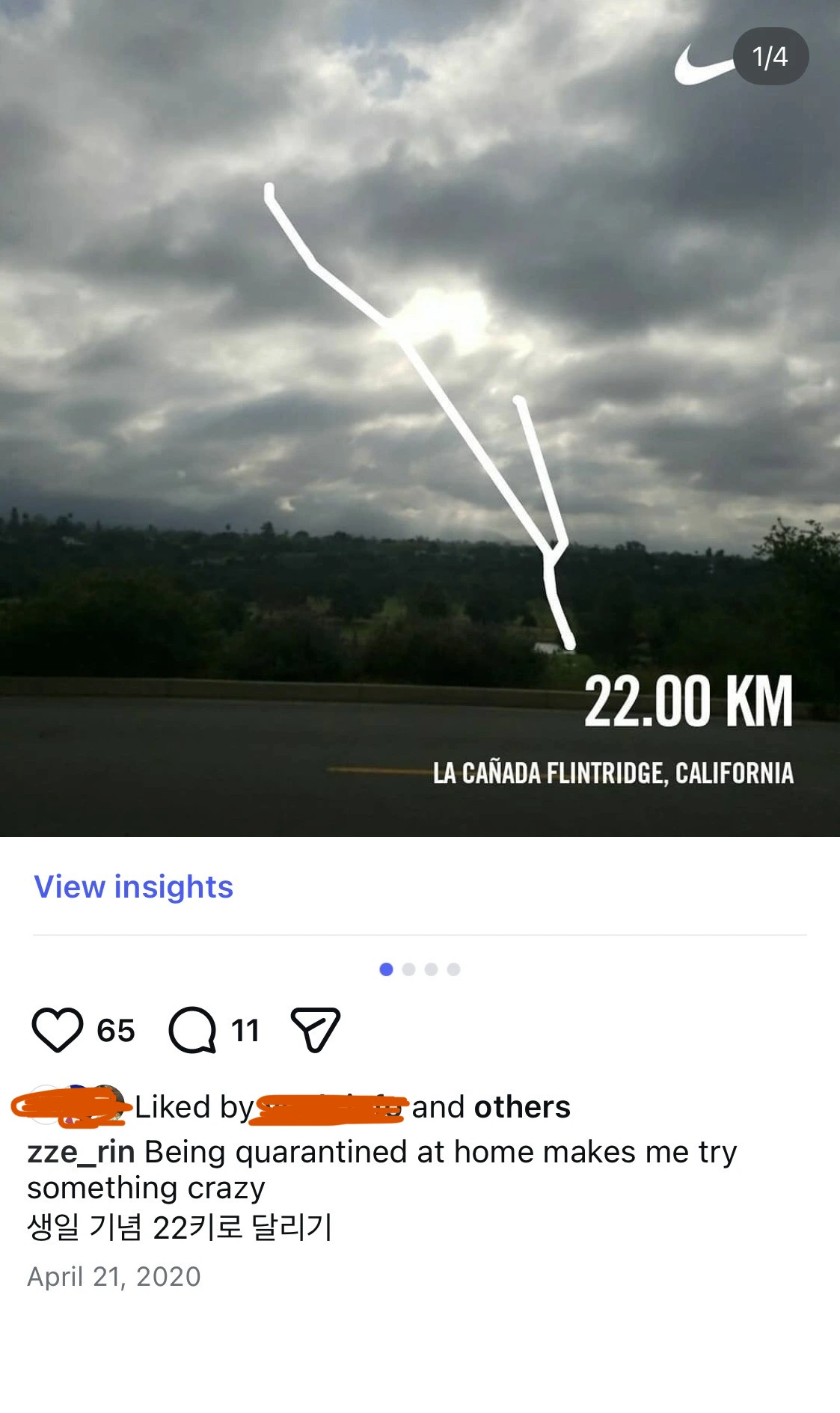The image size is (840, 1413).
Task: Like the post with the heart icon
Action: pos(58,1030)
